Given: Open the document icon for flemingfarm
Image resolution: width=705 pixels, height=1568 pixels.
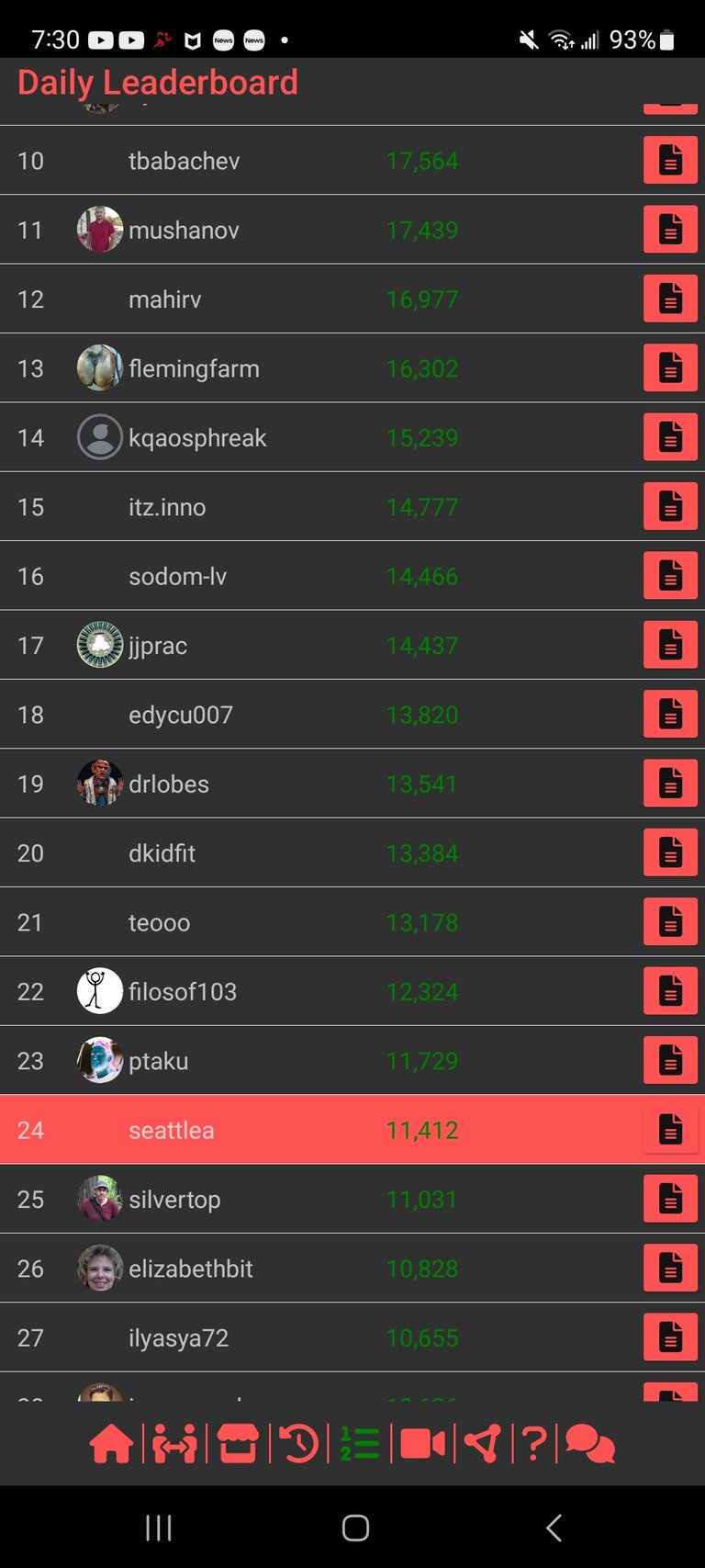Looking at the screenshot, I should pos(671,367).
